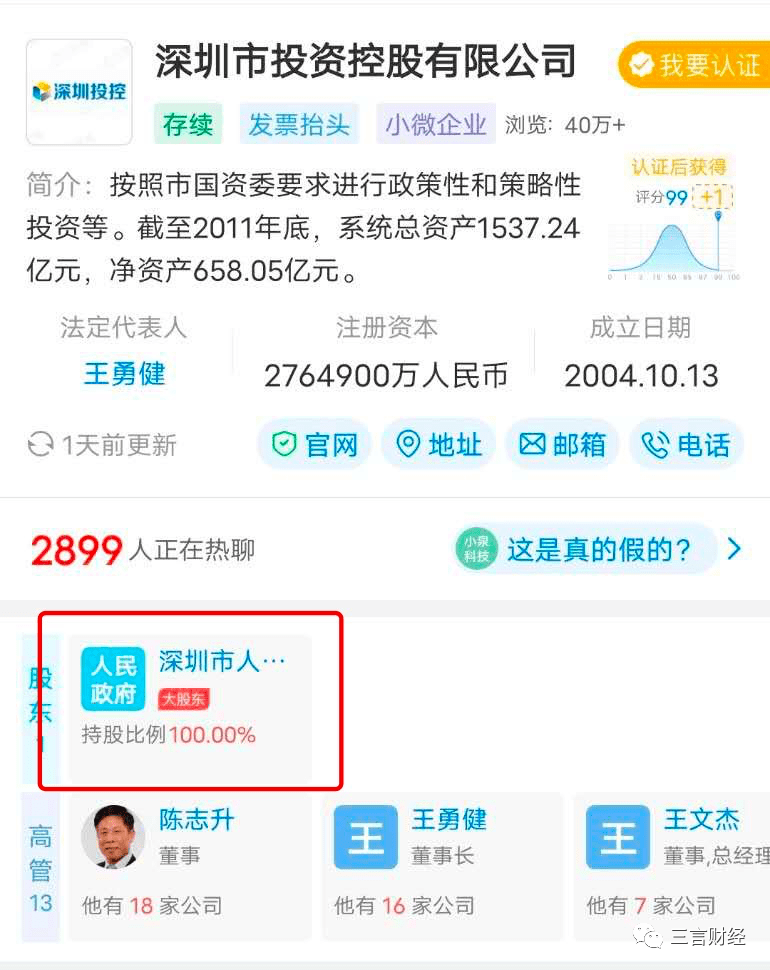770x970 pixels.
Task: Open the 官网 website button
Action: 315,444
